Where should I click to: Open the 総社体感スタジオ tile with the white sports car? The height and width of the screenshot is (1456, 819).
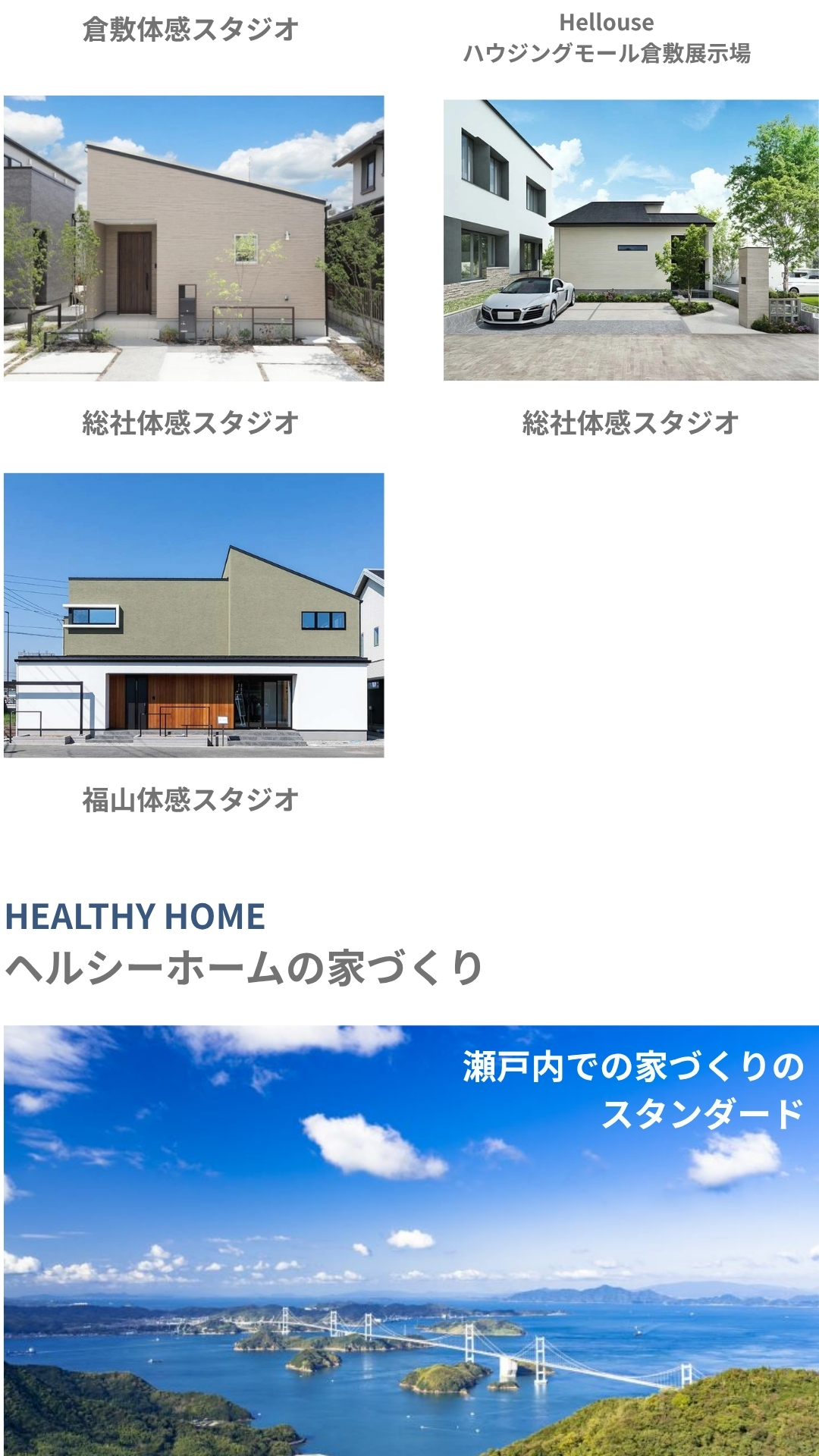coord(631,240)
